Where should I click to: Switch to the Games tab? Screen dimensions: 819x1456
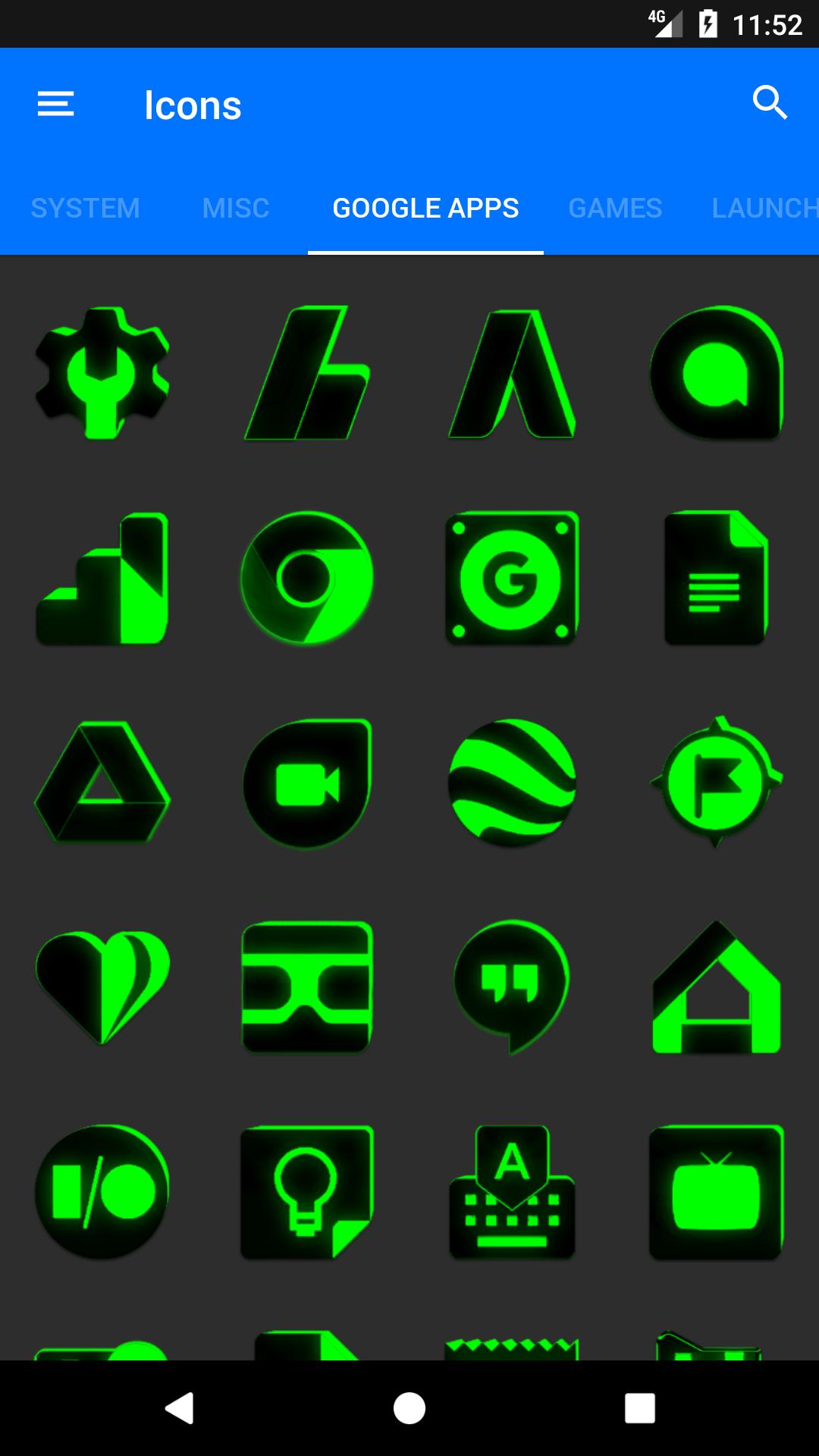(615, 208)
